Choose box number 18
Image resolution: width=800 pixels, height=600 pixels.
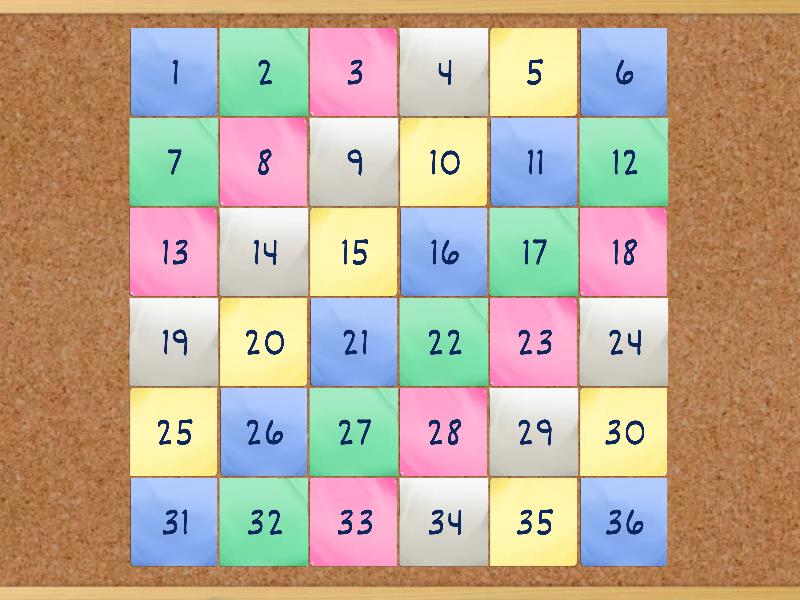tap(624, 252)
